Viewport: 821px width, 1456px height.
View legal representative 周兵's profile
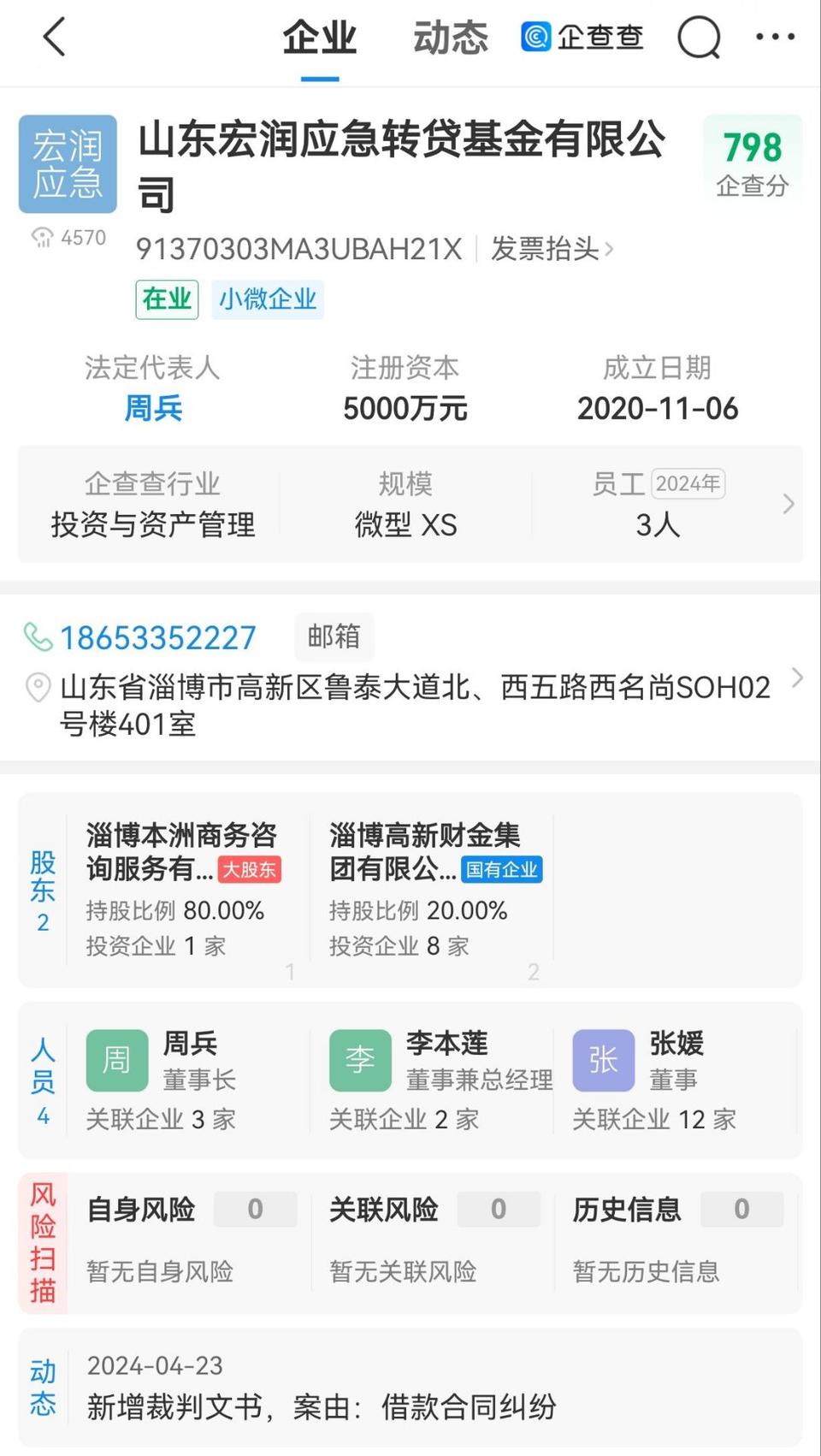coord(153,408)
